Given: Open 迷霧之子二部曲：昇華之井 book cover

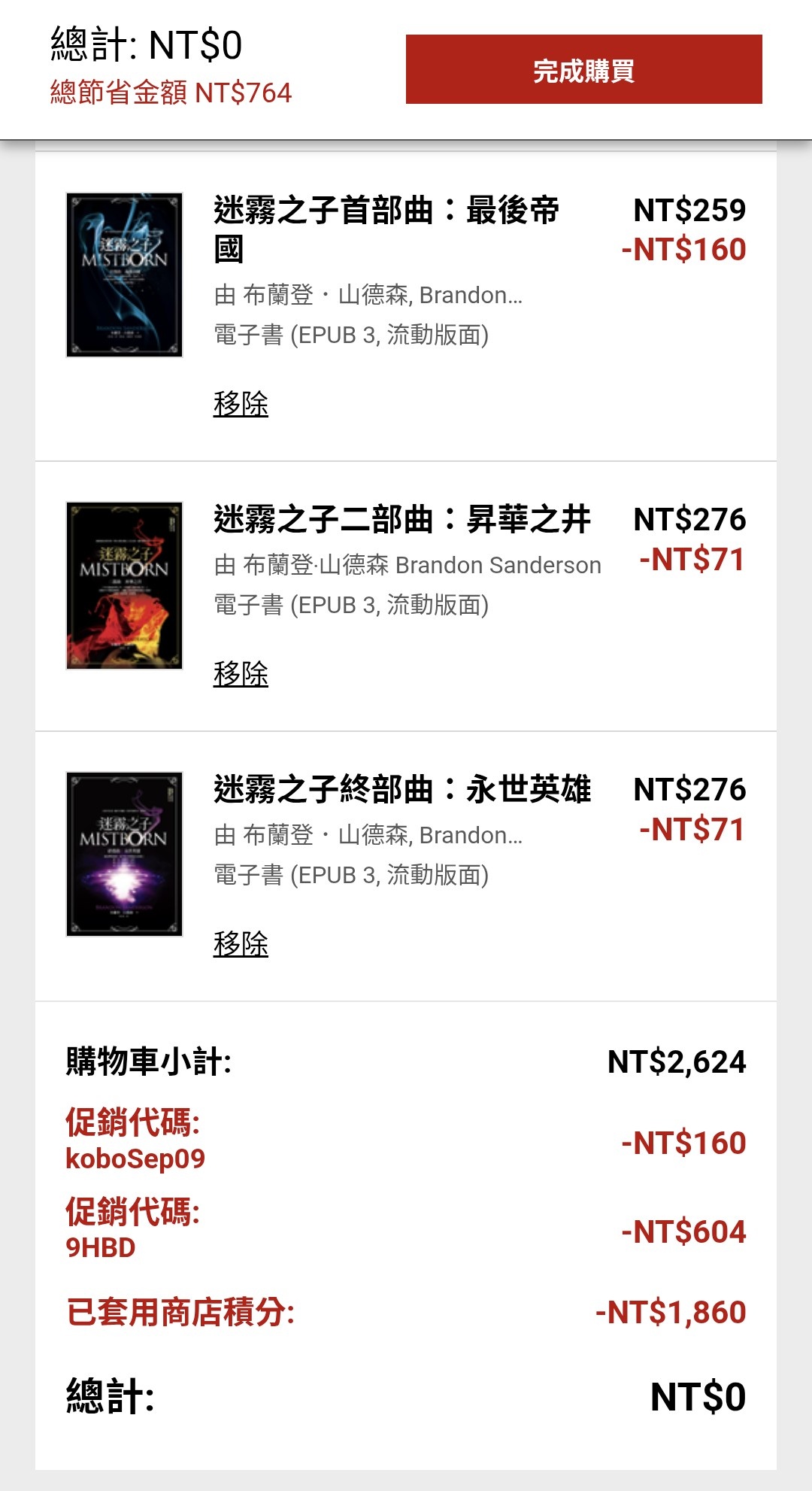Looking at the screenshot, I should click(125, 585).
